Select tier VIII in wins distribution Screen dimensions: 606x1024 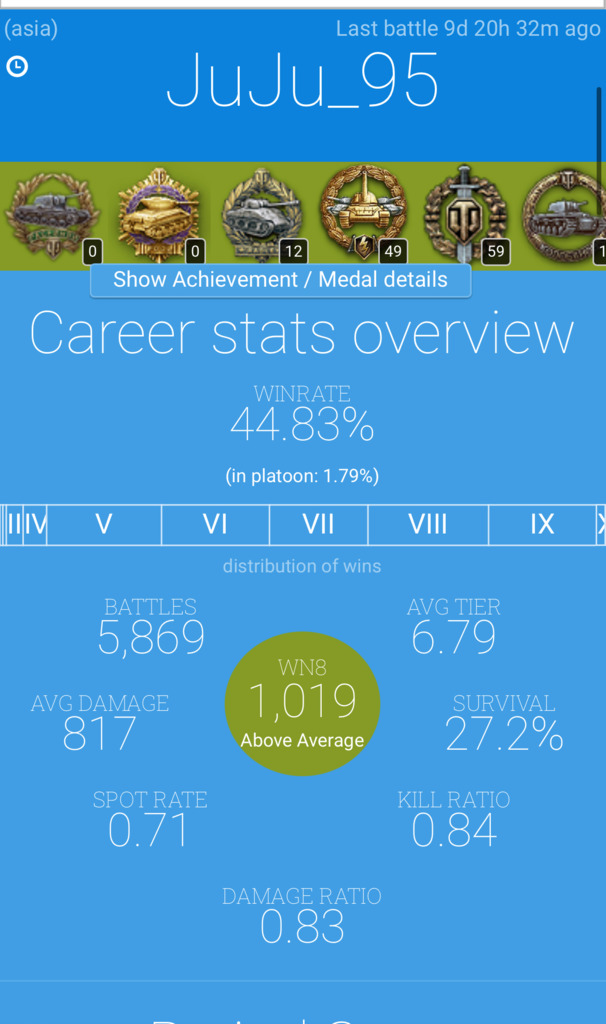[428, 524]
